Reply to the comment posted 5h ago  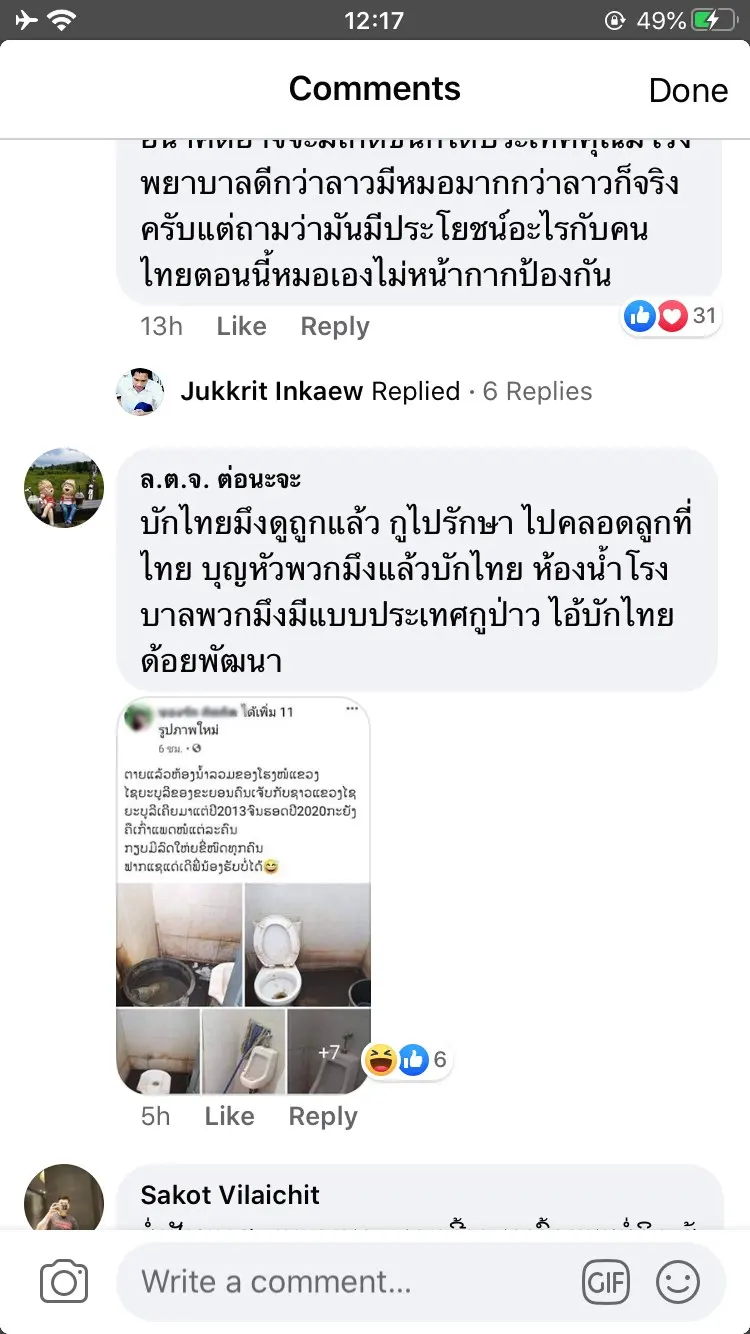(322, 1117)
